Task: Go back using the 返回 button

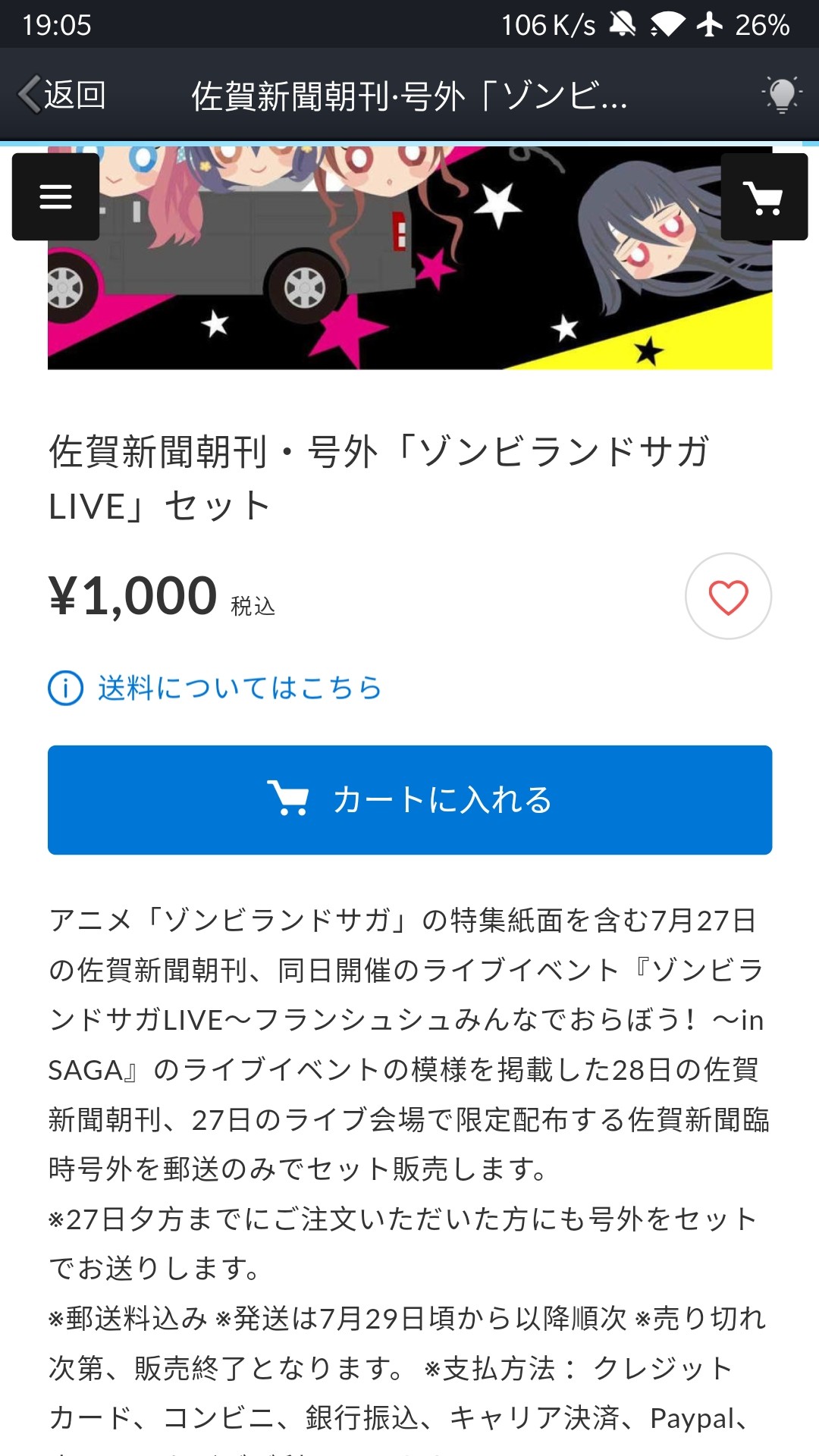Action: (62, 96)
